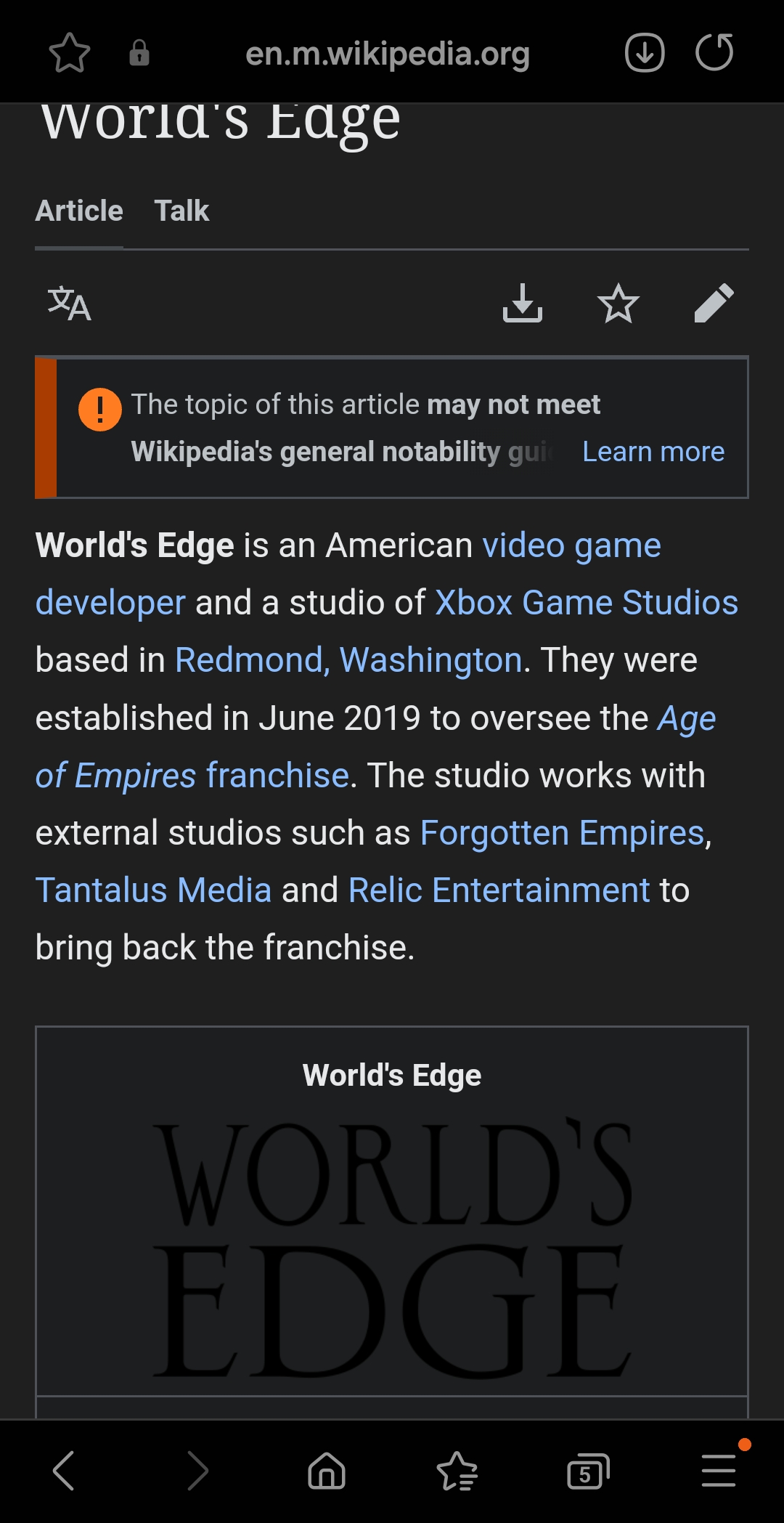Add article to watchlist star
This screenshot has height=1523, width=784.
click(618, 303)
